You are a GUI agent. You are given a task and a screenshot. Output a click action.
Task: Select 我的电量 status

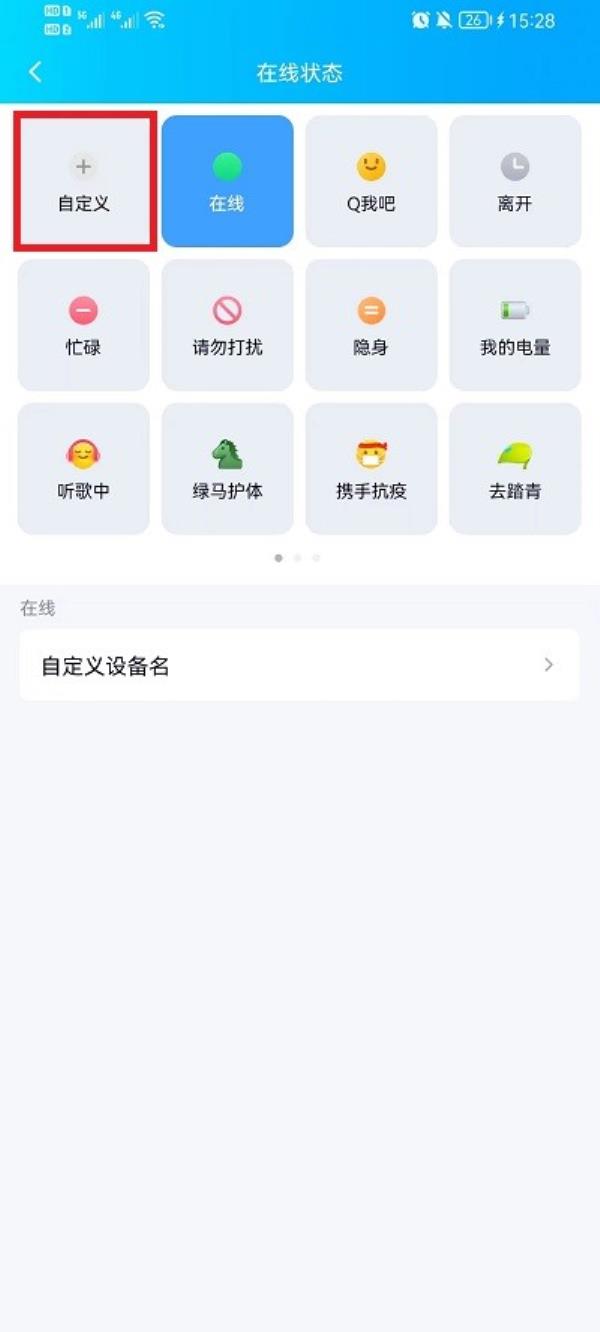515,325
